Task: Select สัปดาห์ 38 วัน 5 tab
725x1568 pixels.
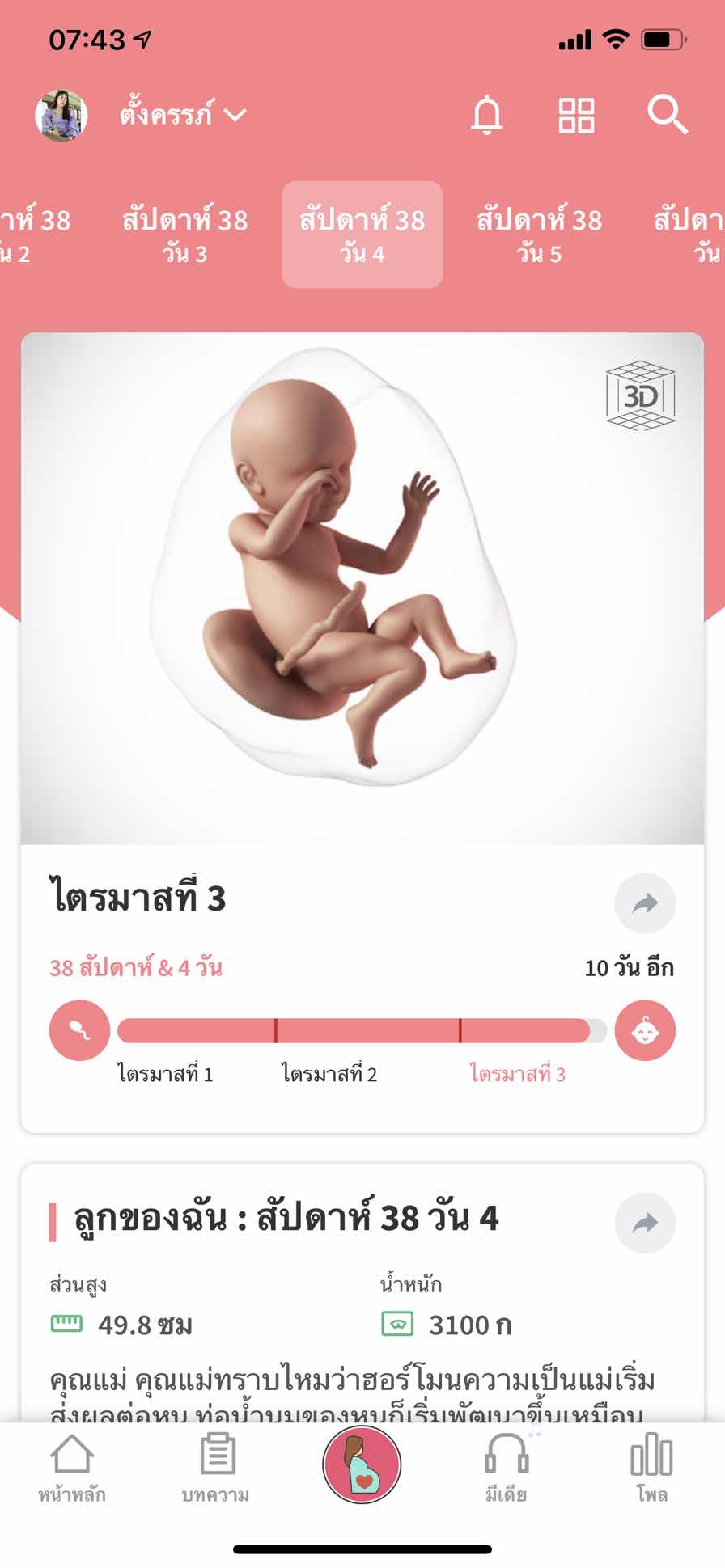Action: tap(539, 235)
